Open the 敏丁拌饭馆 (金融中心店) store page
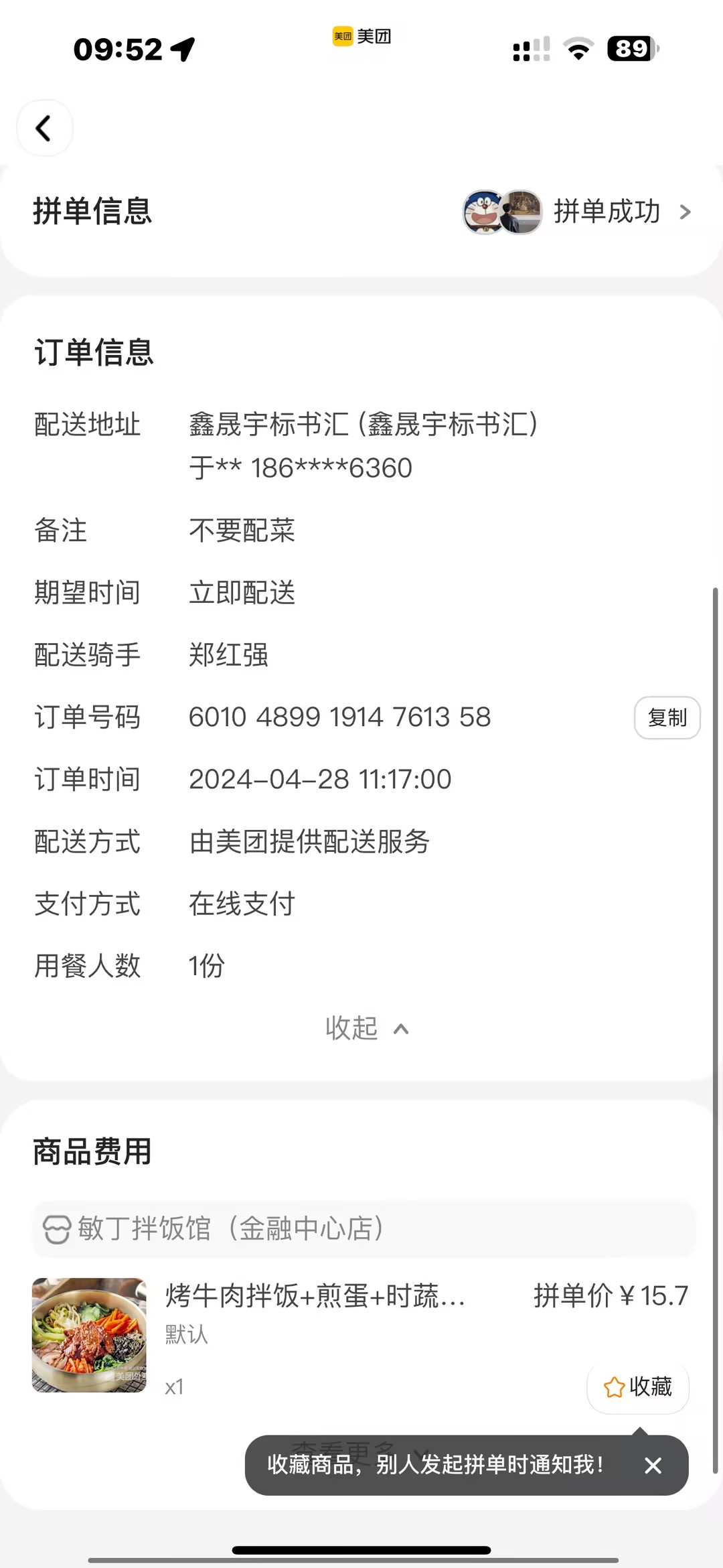 [x=230, y=1228]
